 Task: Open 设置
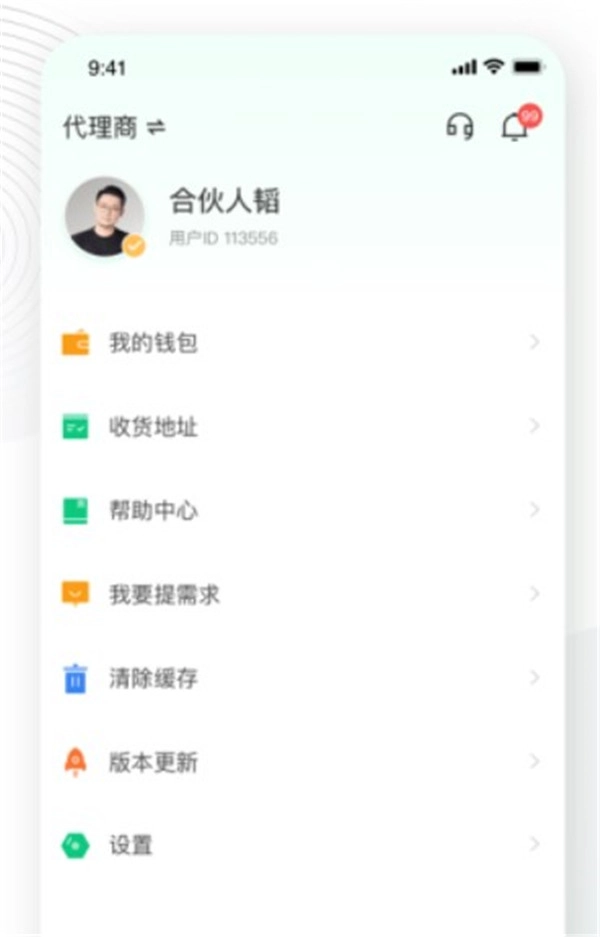131,846
